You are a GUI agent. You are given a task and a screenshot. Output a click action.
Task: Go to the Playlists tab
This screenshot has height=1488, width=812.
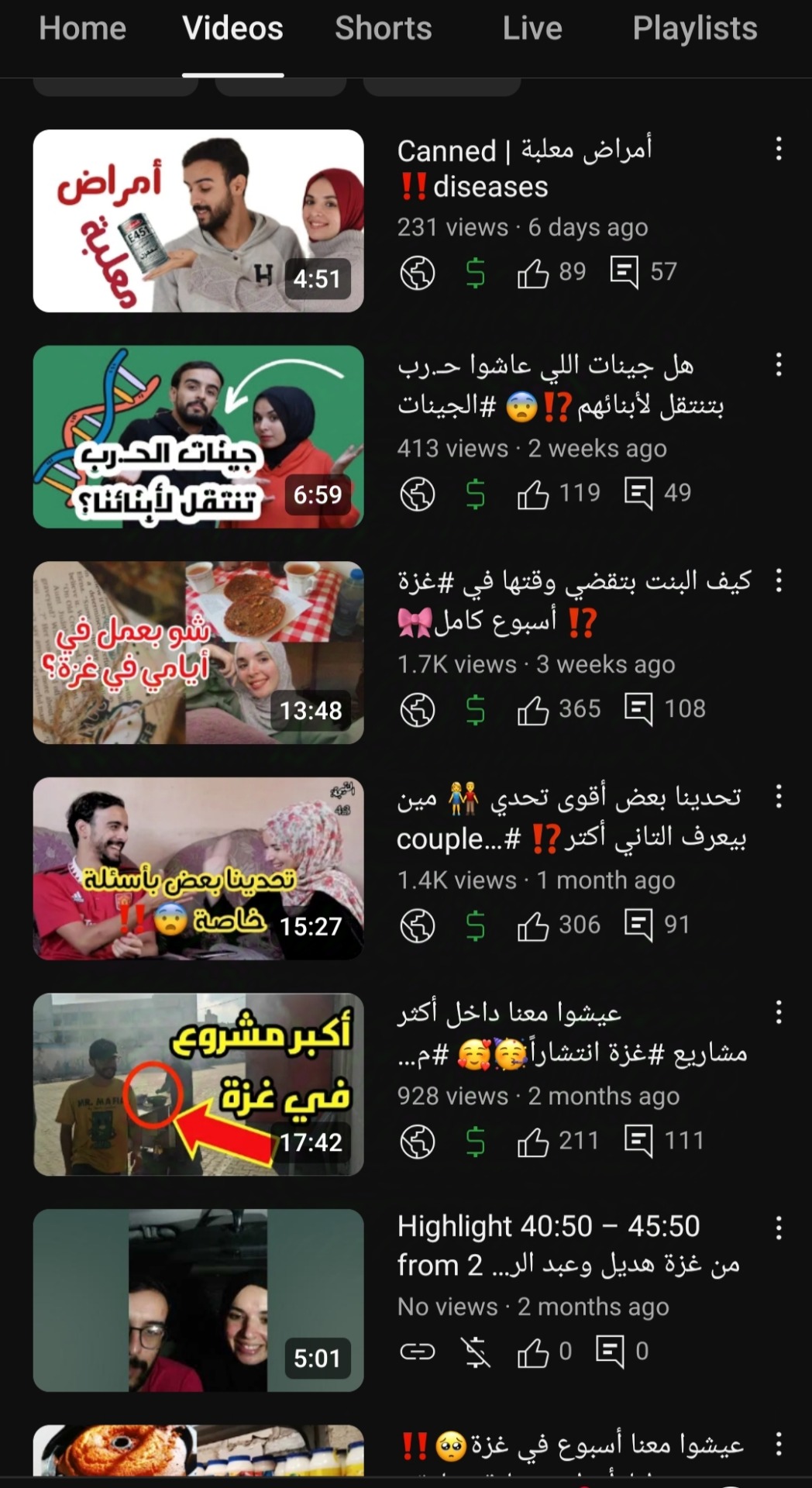[694, 29]
